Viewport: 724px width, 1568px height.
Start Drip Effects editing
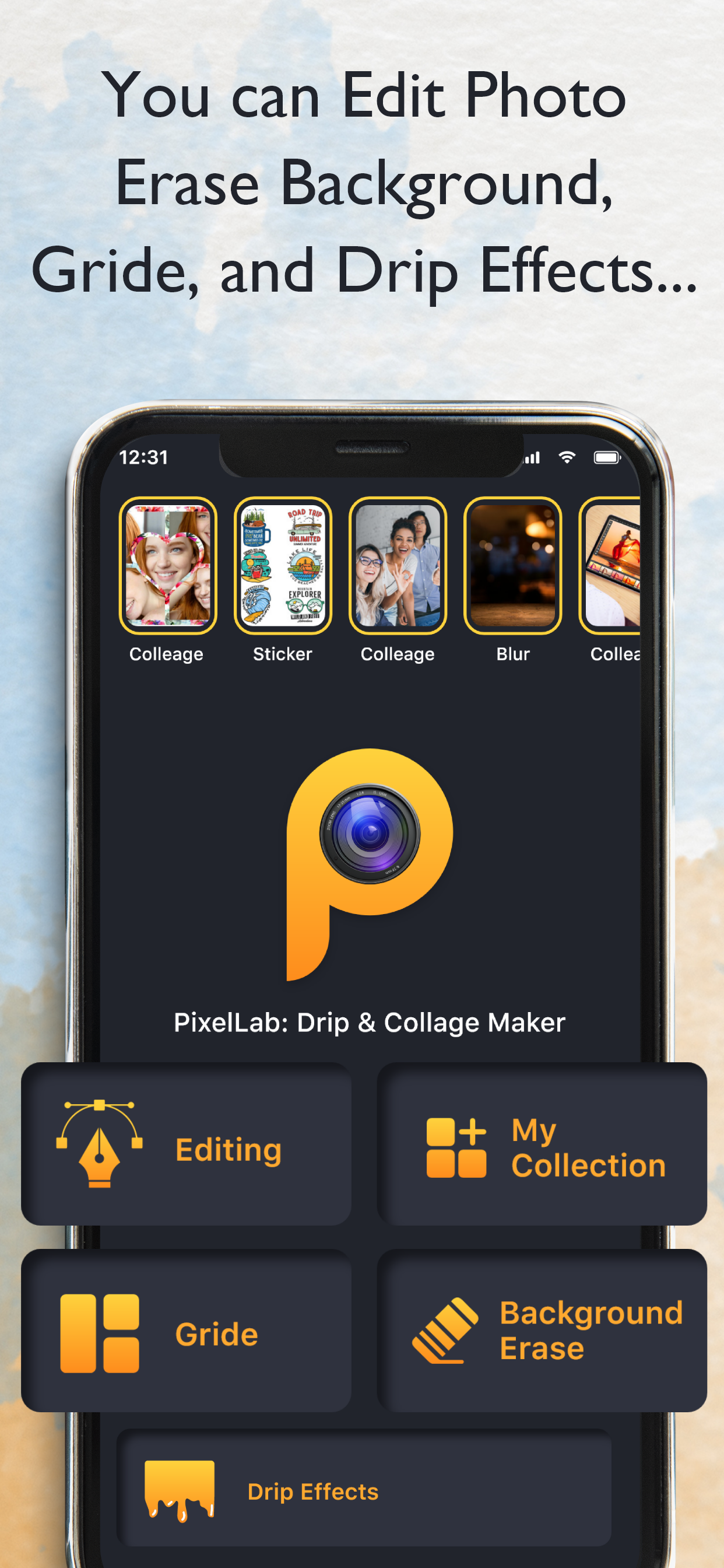click(x=365, y=1492)
